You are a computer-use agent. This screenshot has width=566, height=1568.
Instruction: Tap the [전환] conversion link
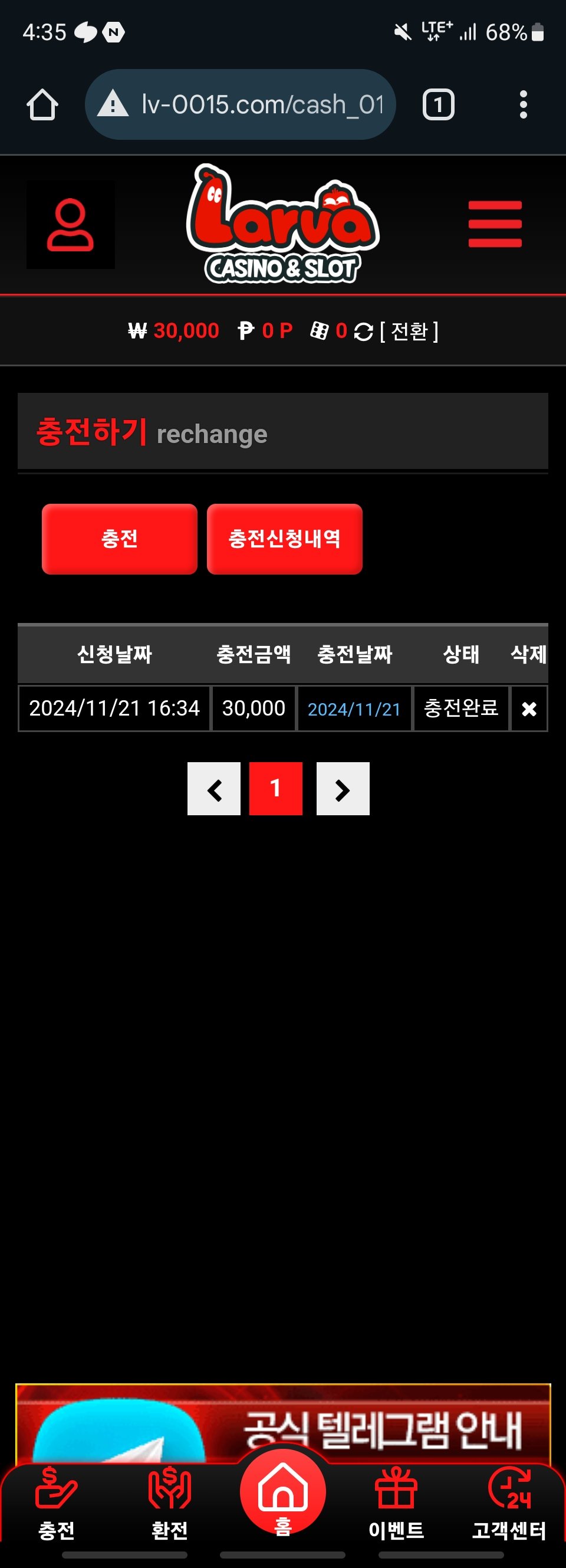409,332
